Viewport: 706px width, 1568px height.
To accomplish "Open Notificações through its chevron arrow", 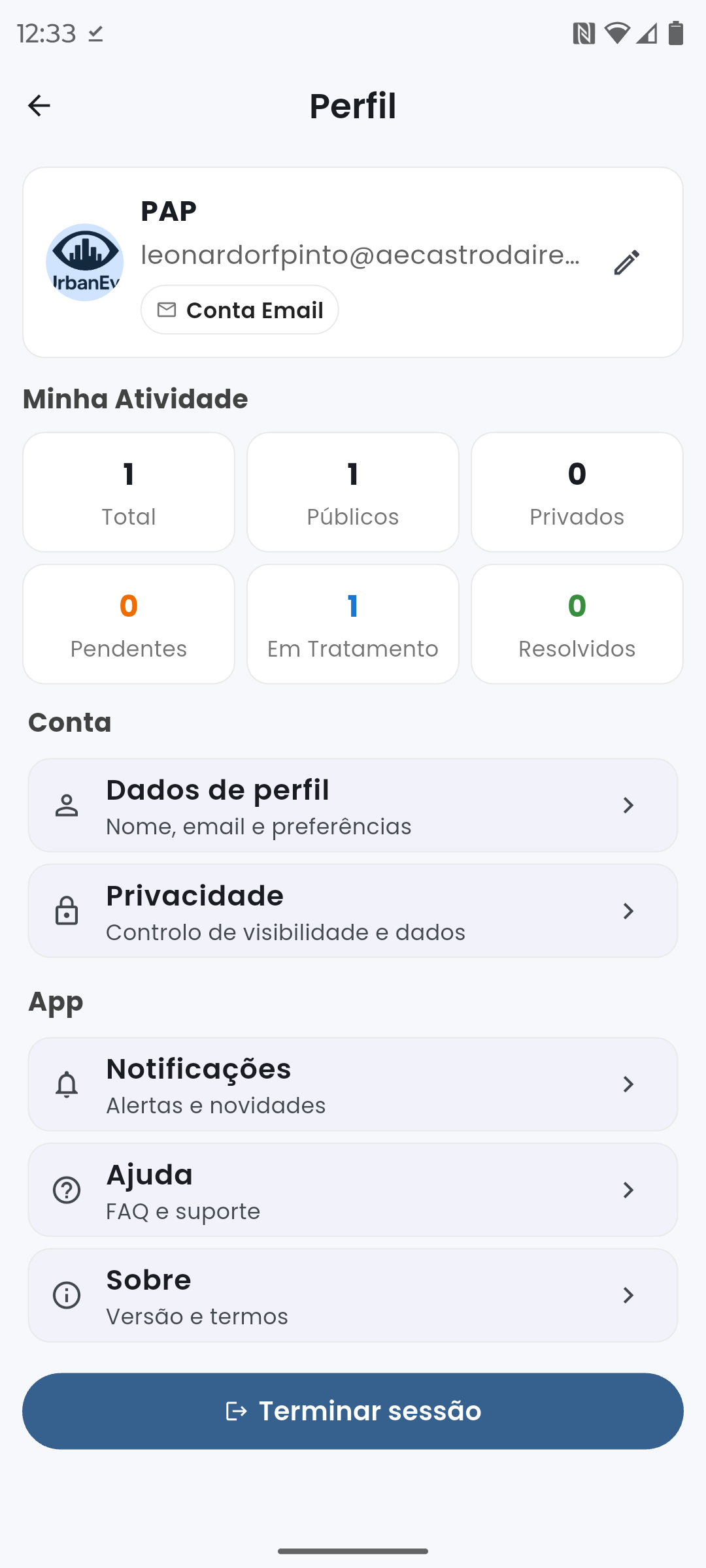I will [628, 1085].
